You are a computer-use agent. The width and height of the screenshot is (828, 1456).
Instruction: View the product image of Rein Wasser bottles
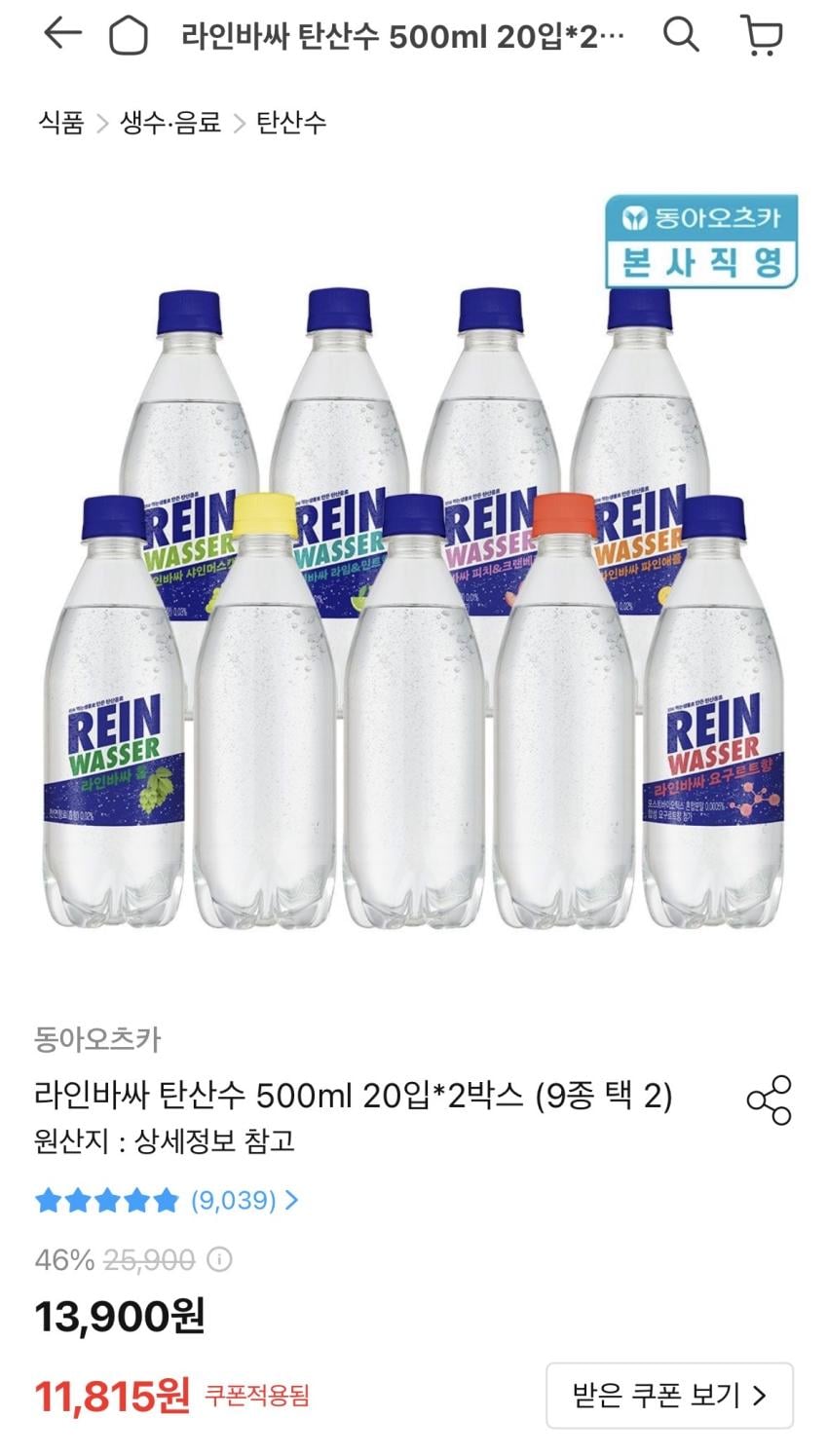pyautogui.click(x=414, y=604)
